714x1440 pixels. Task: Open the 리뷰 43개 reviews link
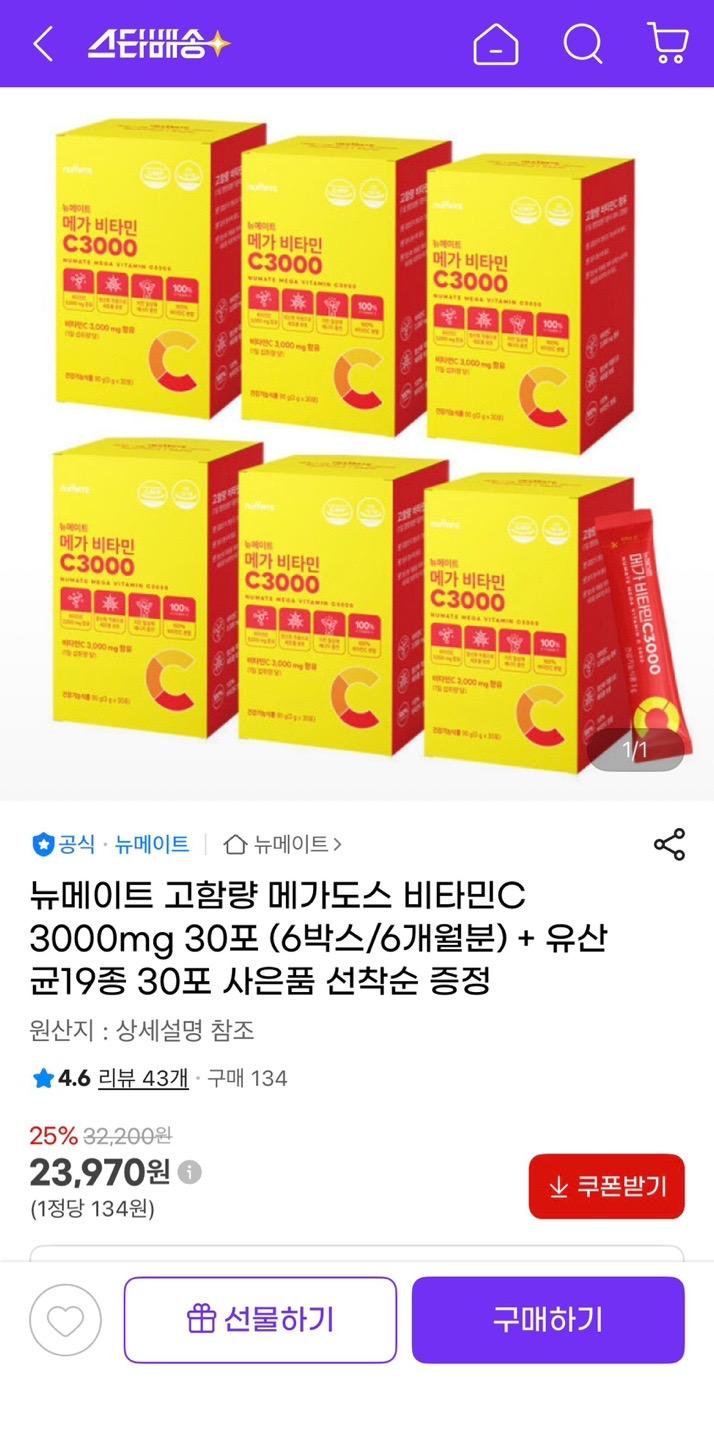coord(143,1078)
